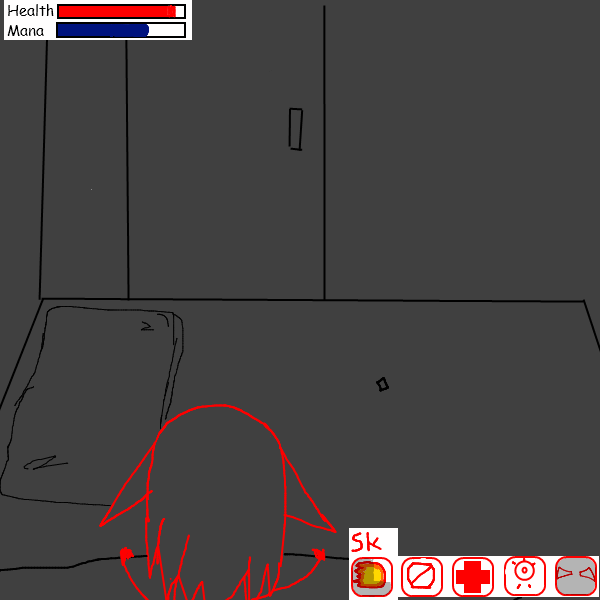The image size is (600, 600).
Task: Activate the shield block skill
Action: [422, 577]
